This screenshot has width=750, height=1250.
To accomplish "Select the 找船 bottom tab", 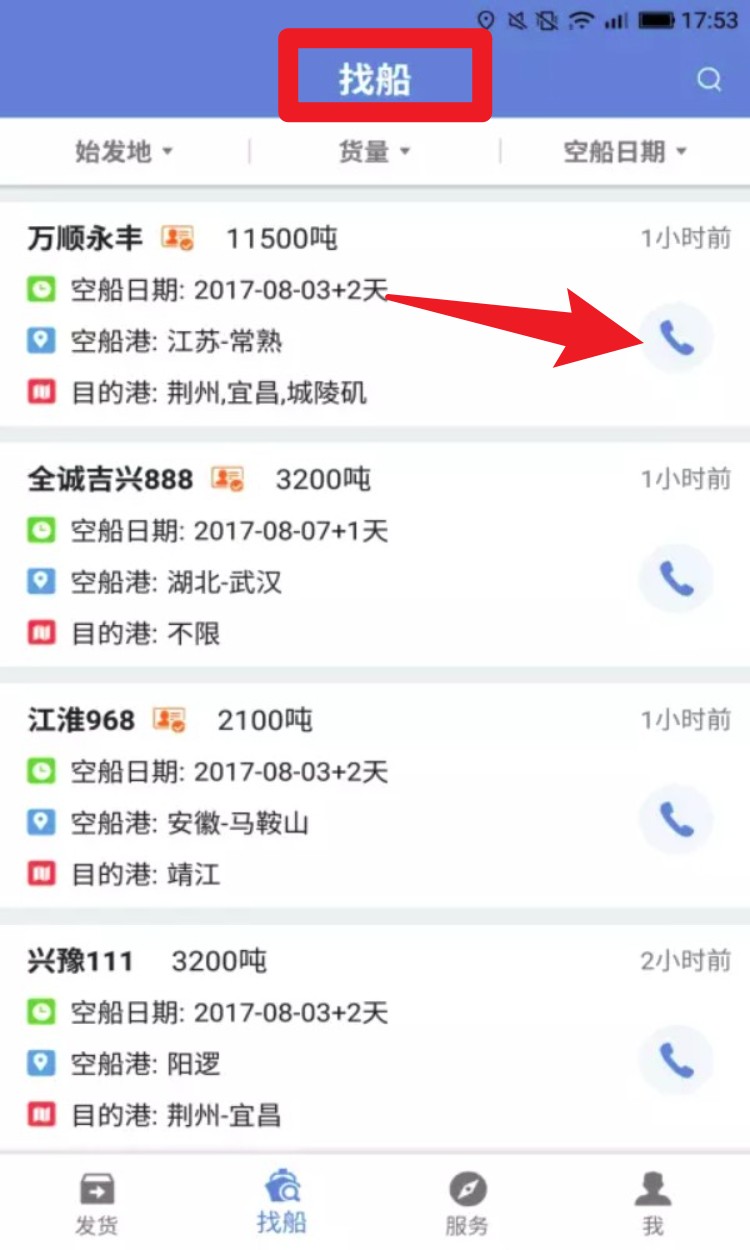I will point(282,1203).
